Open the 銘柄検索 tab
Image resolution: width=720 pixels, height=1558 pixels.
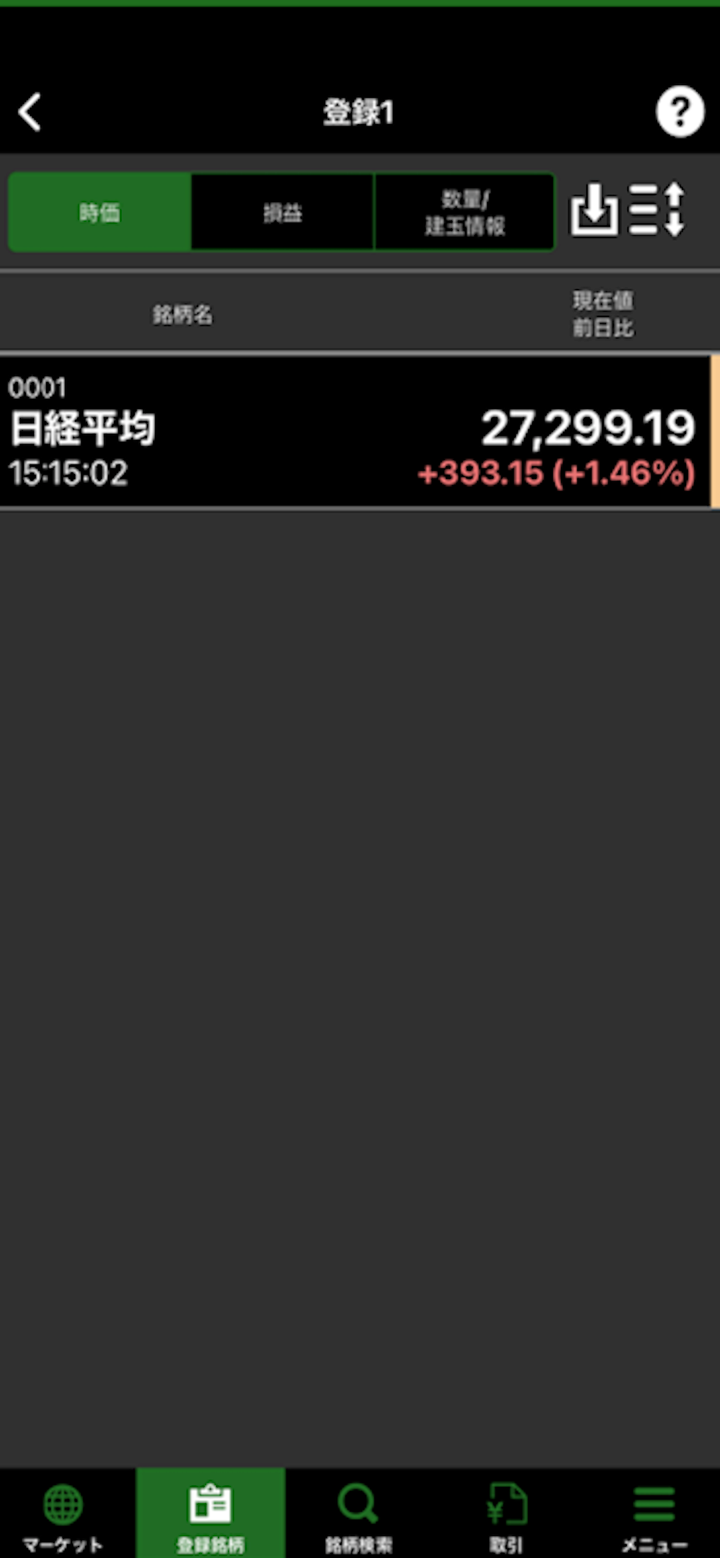[x=358, y=1515]
